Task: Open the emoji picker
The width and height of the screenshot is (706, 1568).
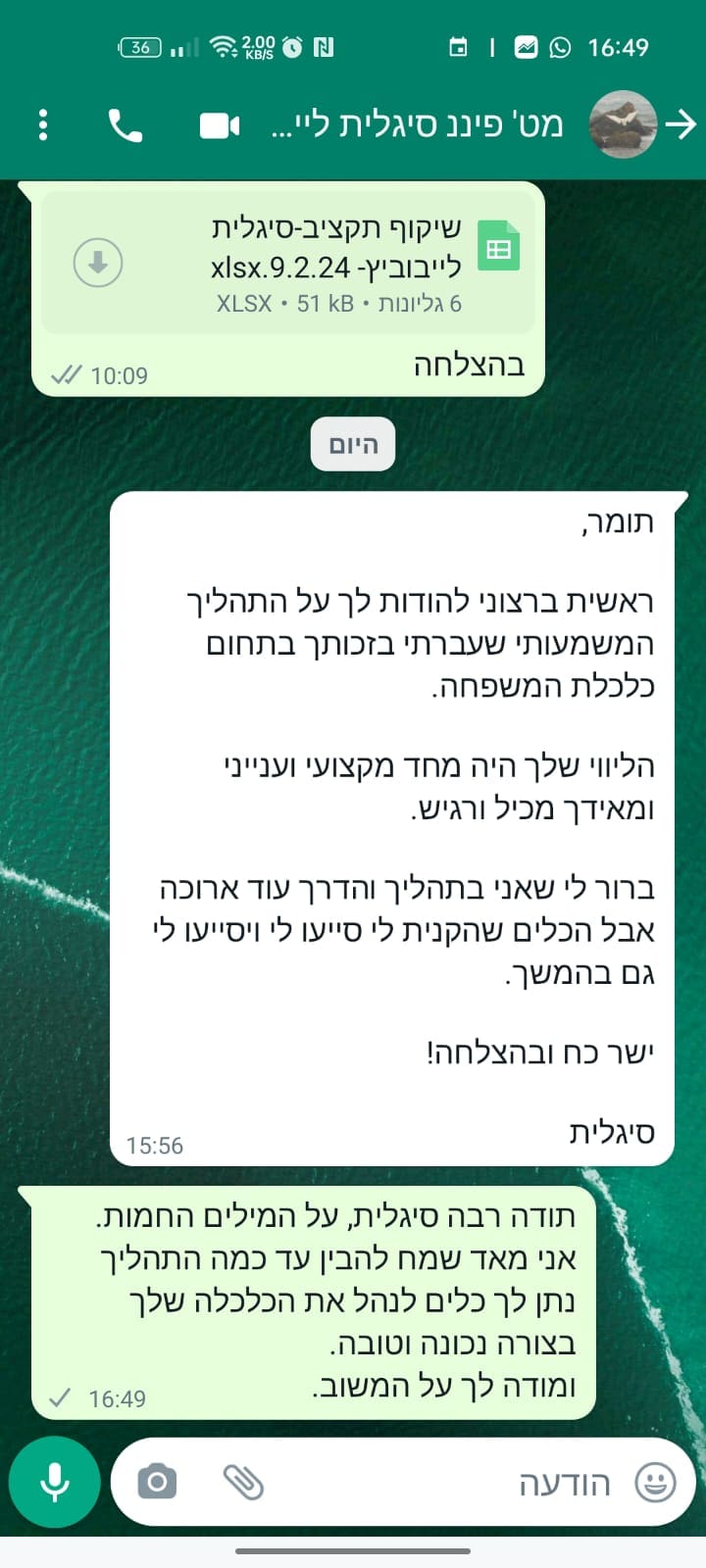Action: pos(655,1482)
